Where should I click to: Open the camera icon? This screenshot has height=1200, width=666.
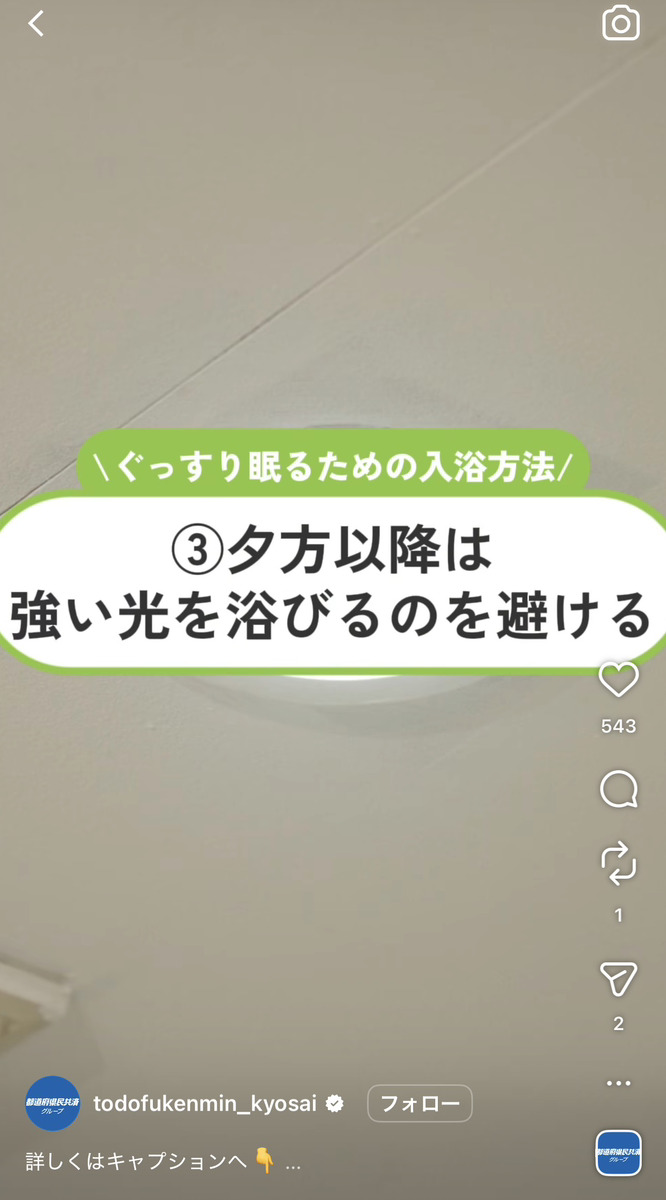point(620,24)
